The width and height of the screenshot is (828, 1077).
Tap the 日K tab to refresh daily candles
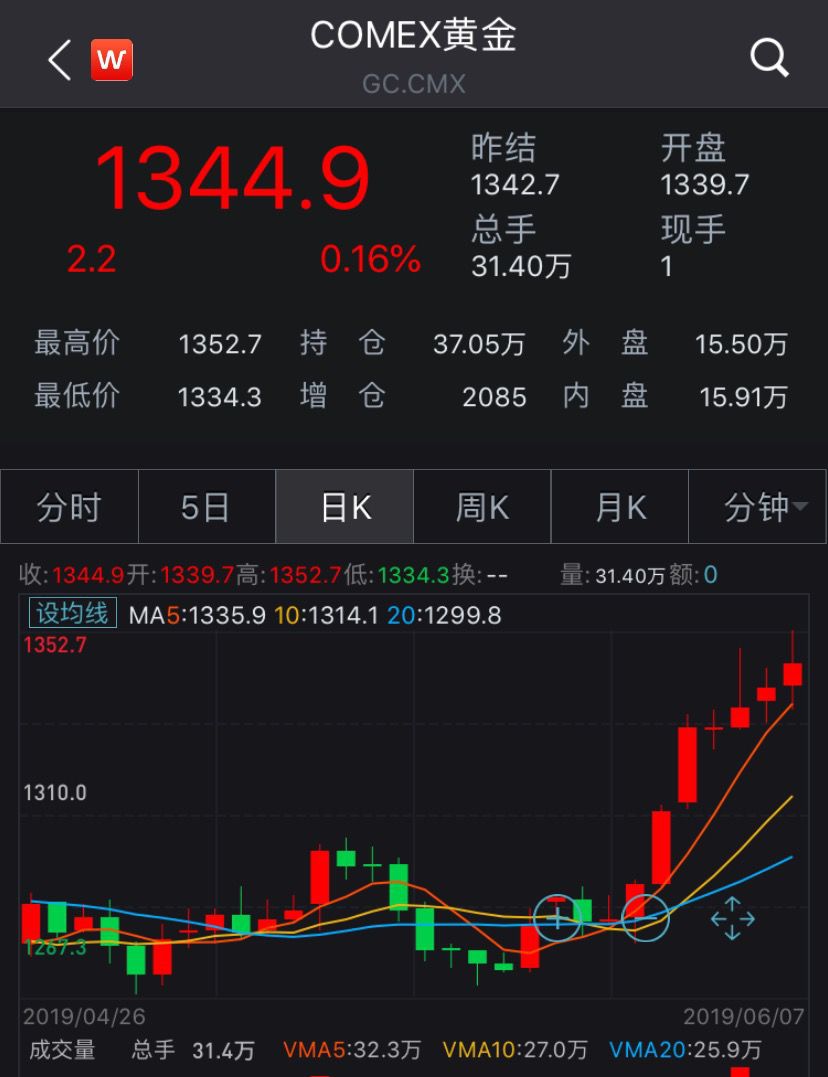(344, 507)
